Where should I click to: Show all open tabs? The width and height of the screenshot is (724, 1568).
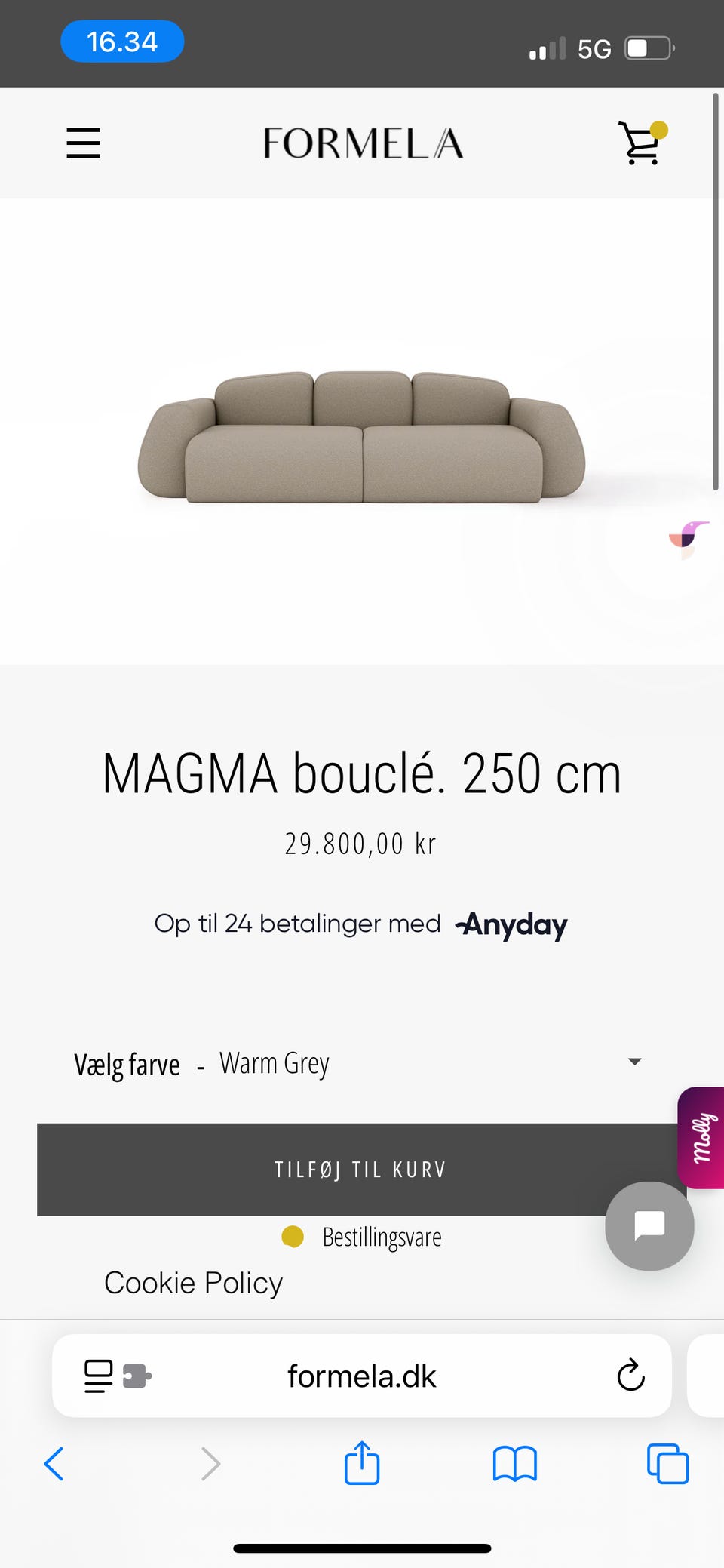(667, 1464)
